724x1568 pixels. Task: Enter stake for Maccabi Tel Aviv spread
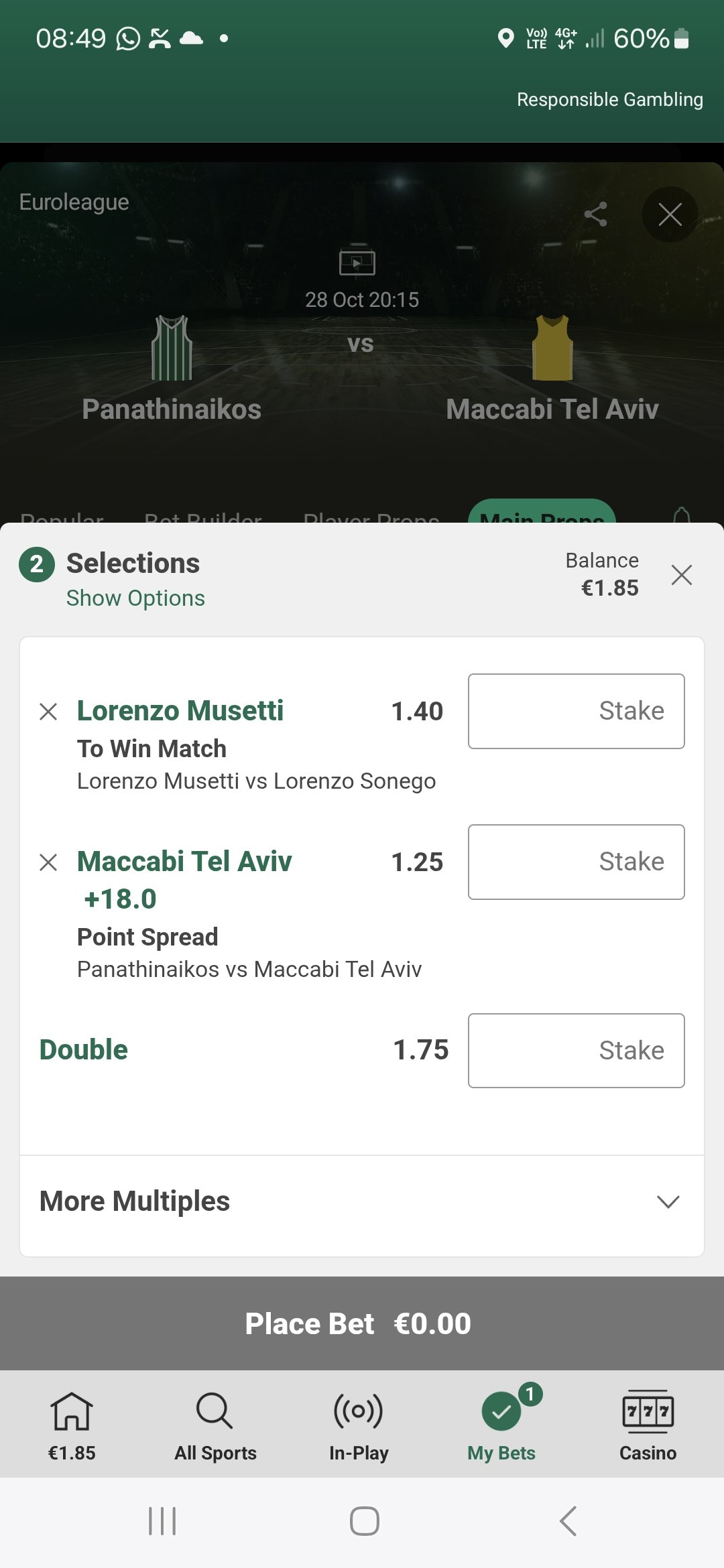tap(576, 862)
